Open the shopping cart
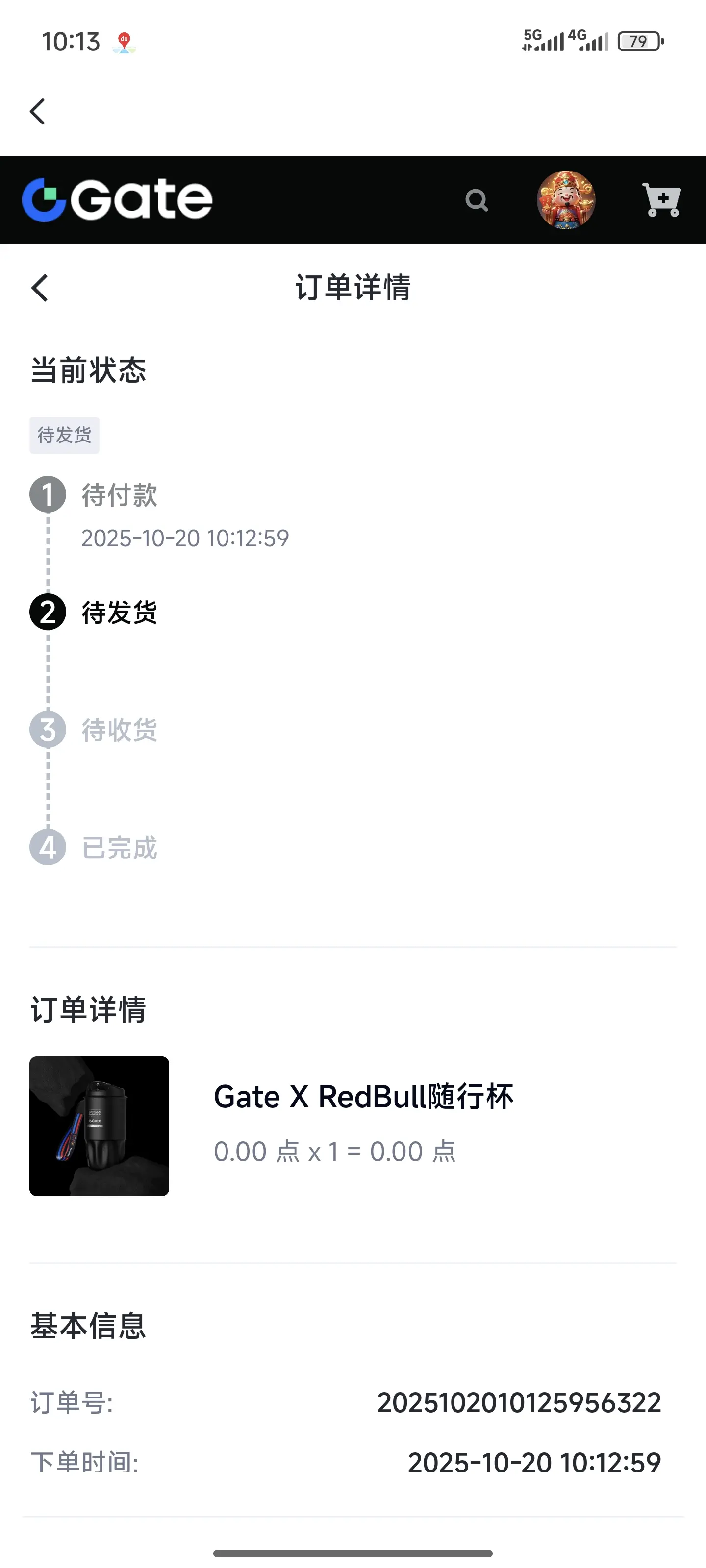 [x=661, y=199]
